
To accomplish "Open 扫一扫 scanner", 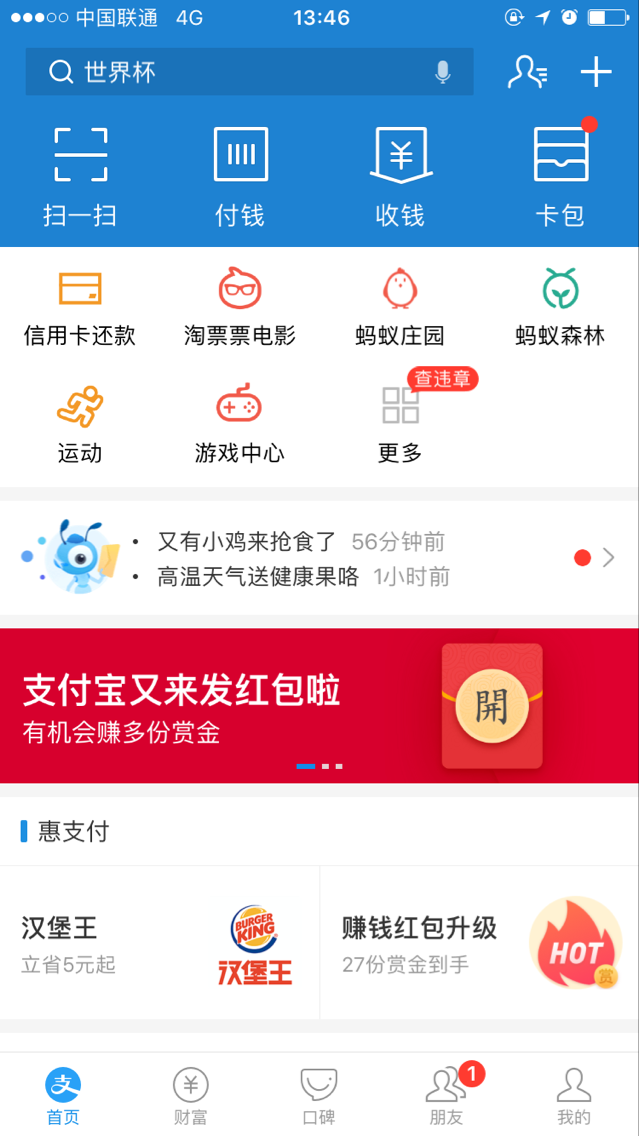I will 80,176.
